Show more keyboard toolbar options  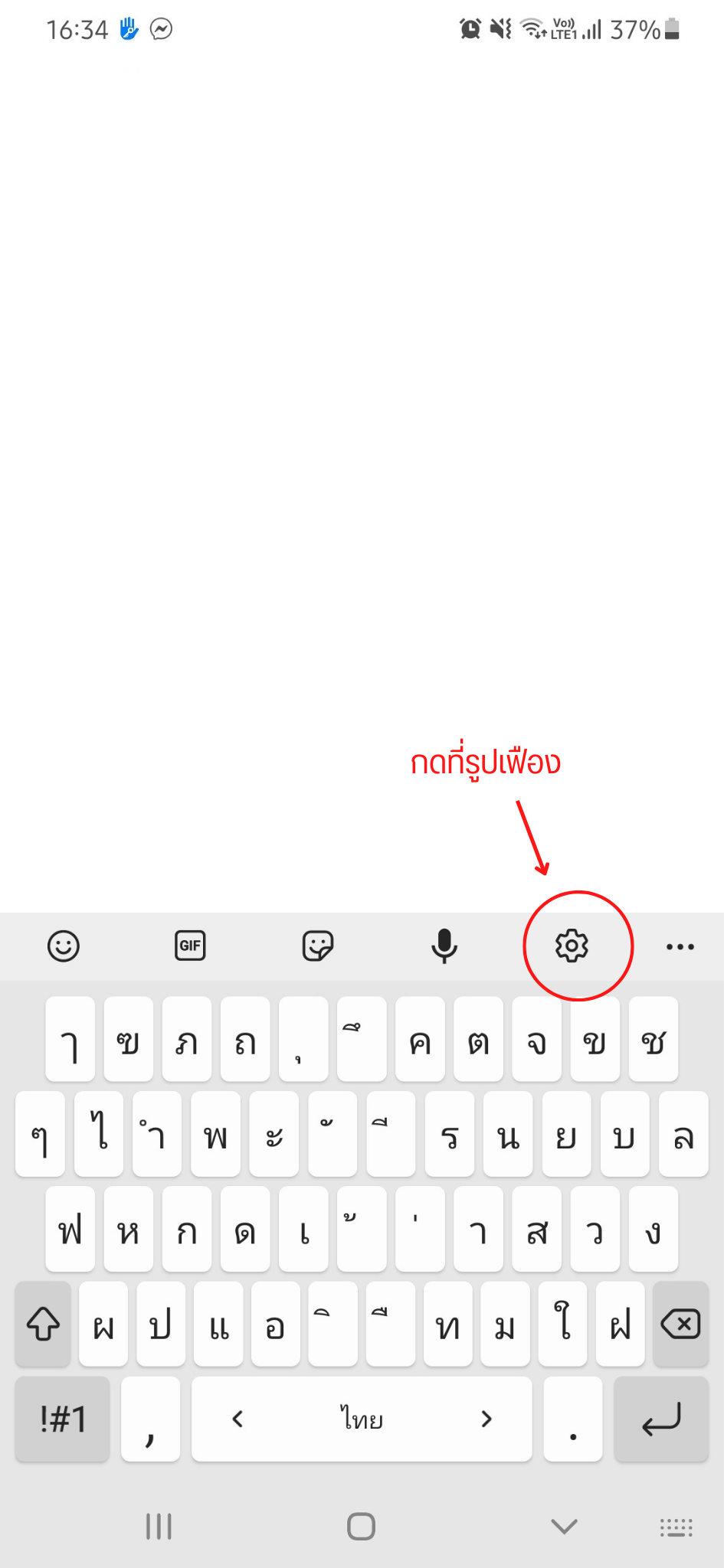680,947
